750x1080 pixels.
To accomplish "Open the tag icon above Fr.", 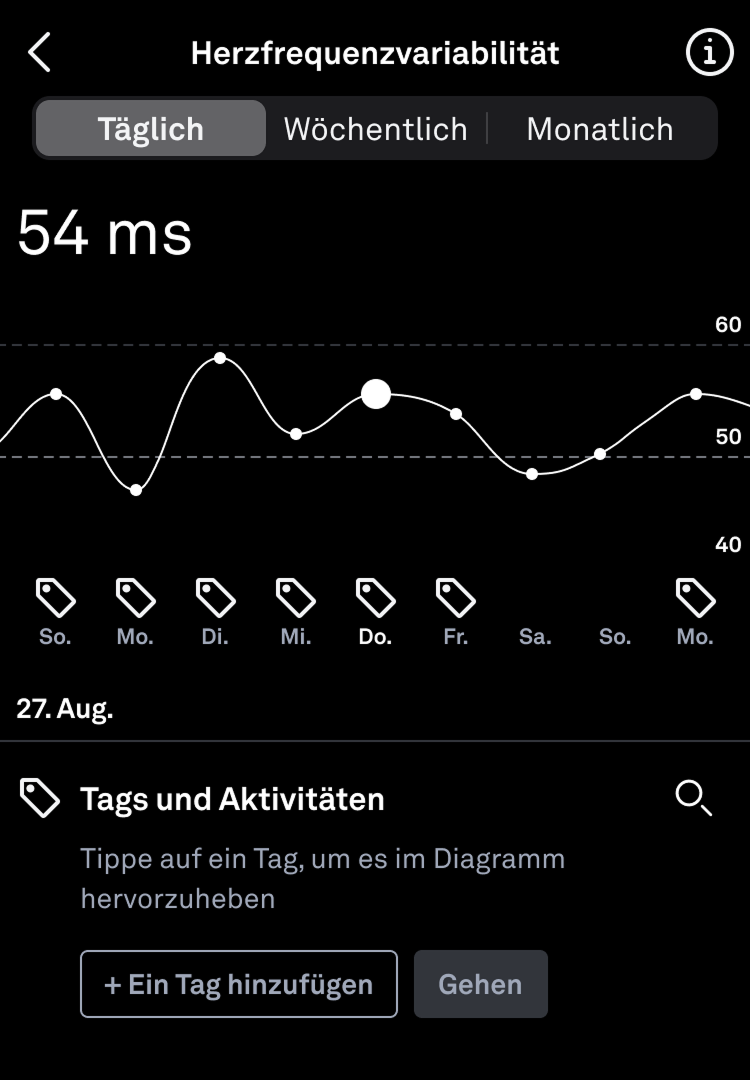I will pyautogui.click(x=455, y=597).
